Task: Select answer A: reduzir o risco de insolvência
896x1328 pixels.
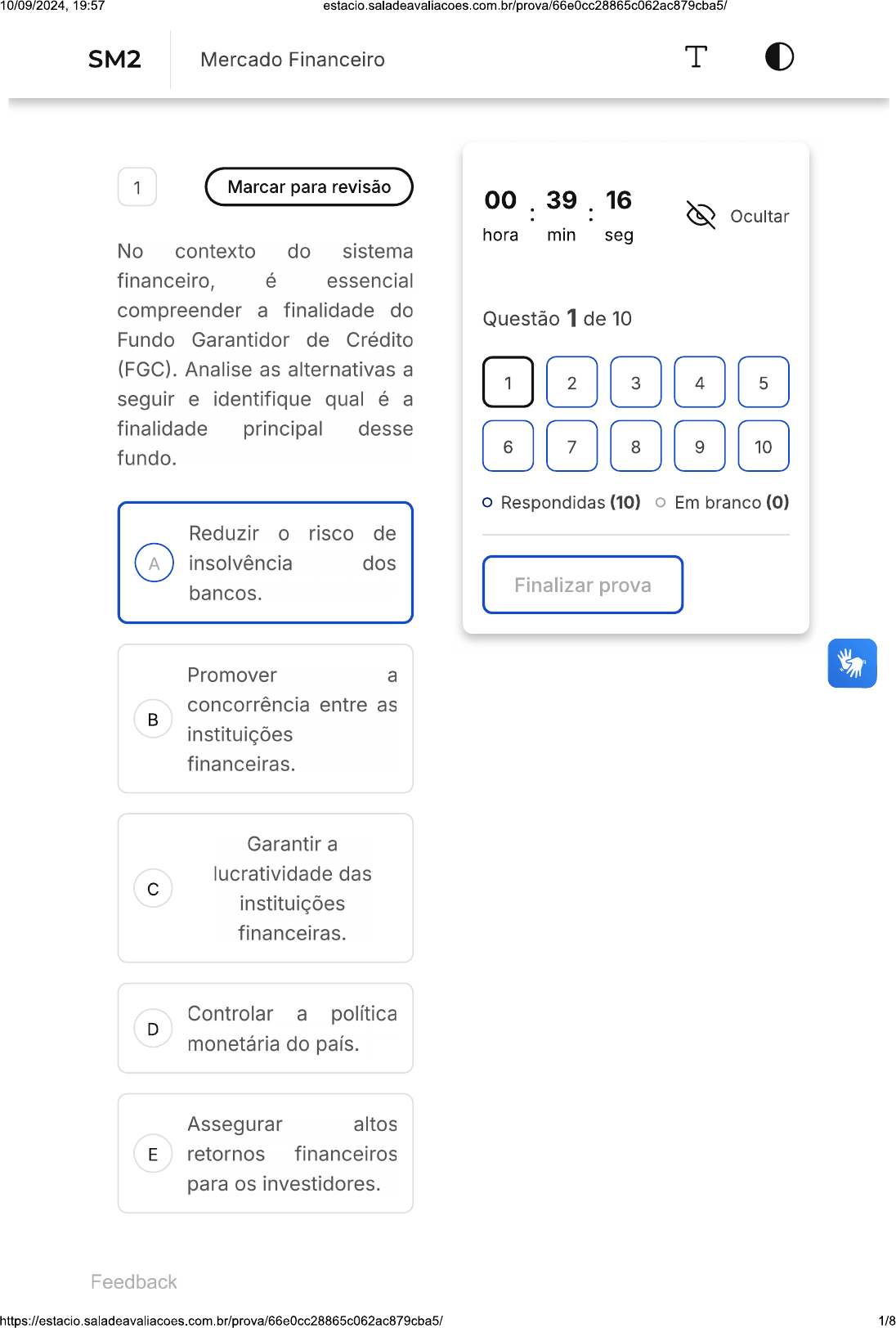Action: 266,563
